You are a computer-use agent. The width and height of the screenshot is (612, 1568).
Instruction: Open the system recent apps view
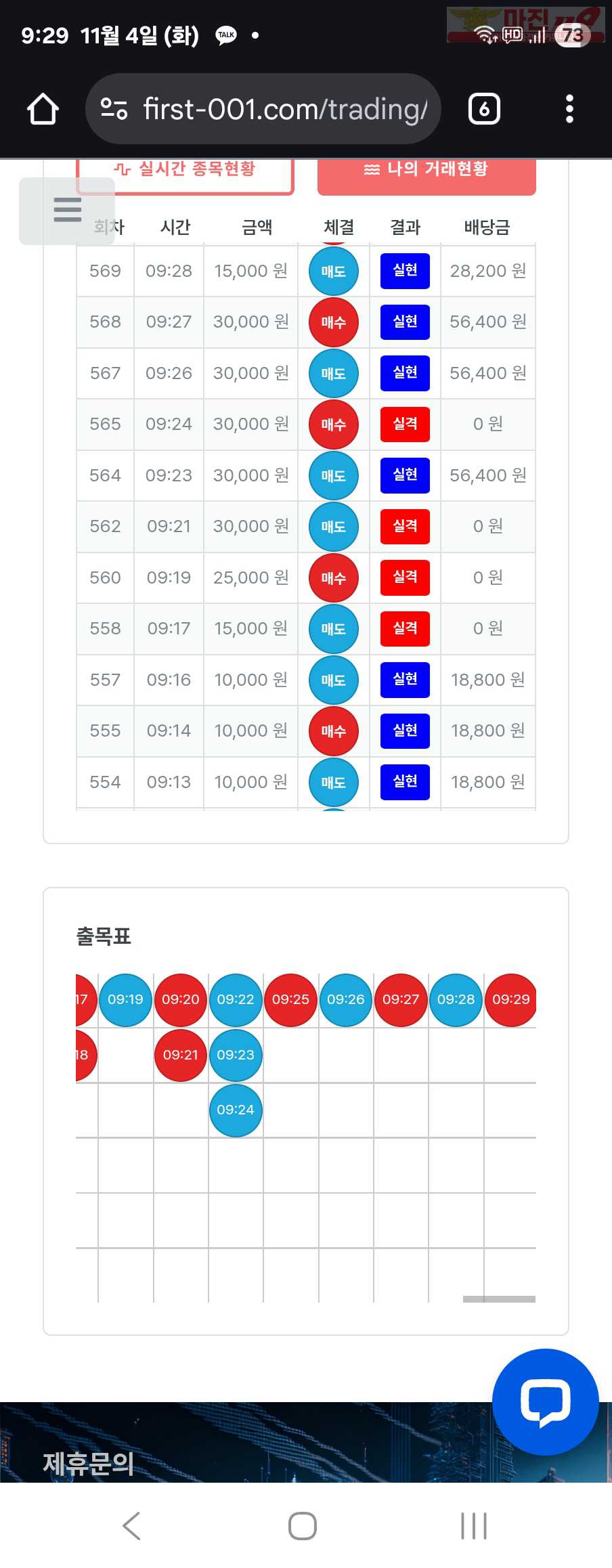point(473,1526)
